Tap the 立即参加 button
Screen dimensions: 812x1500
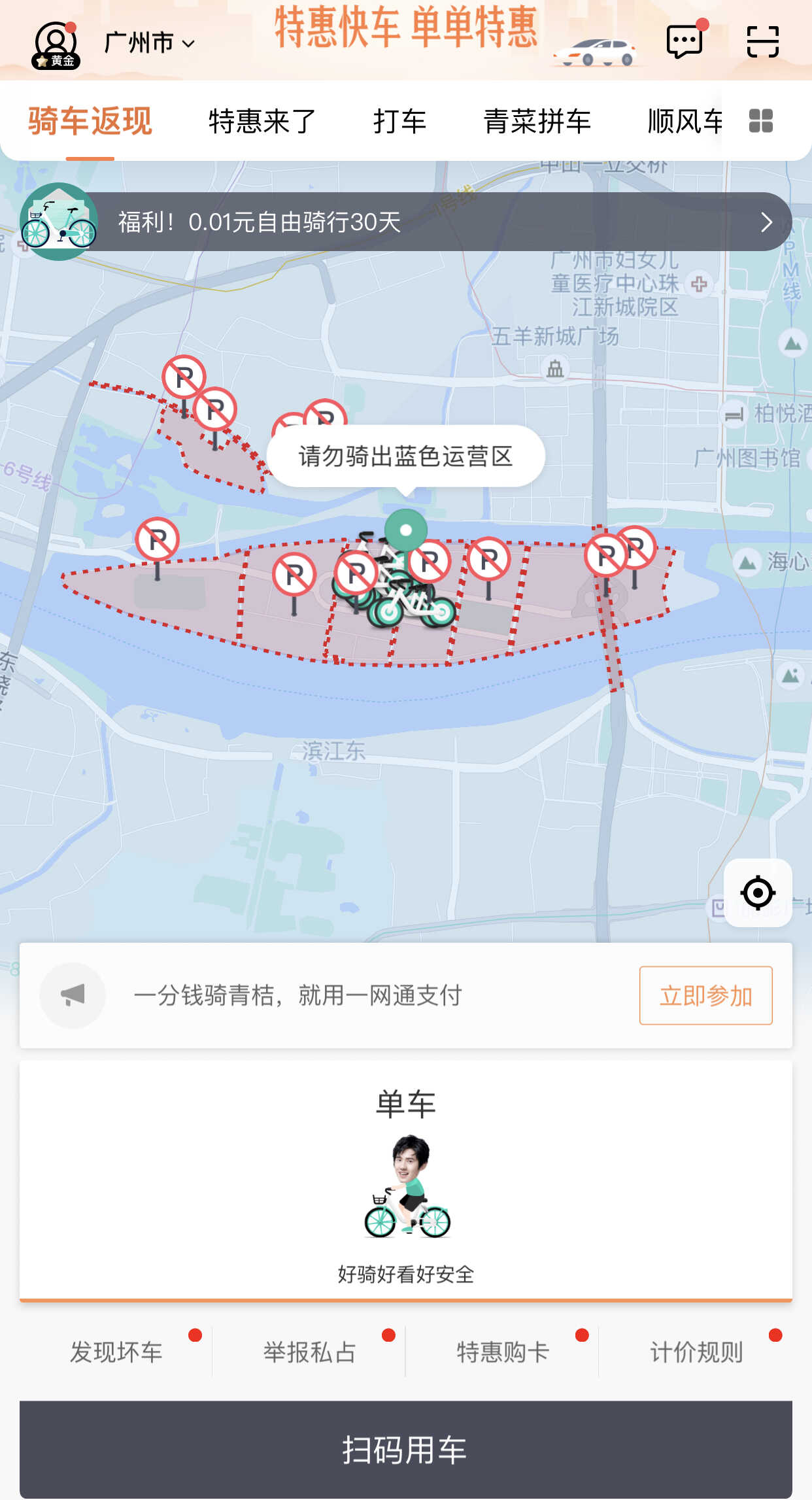705,996
